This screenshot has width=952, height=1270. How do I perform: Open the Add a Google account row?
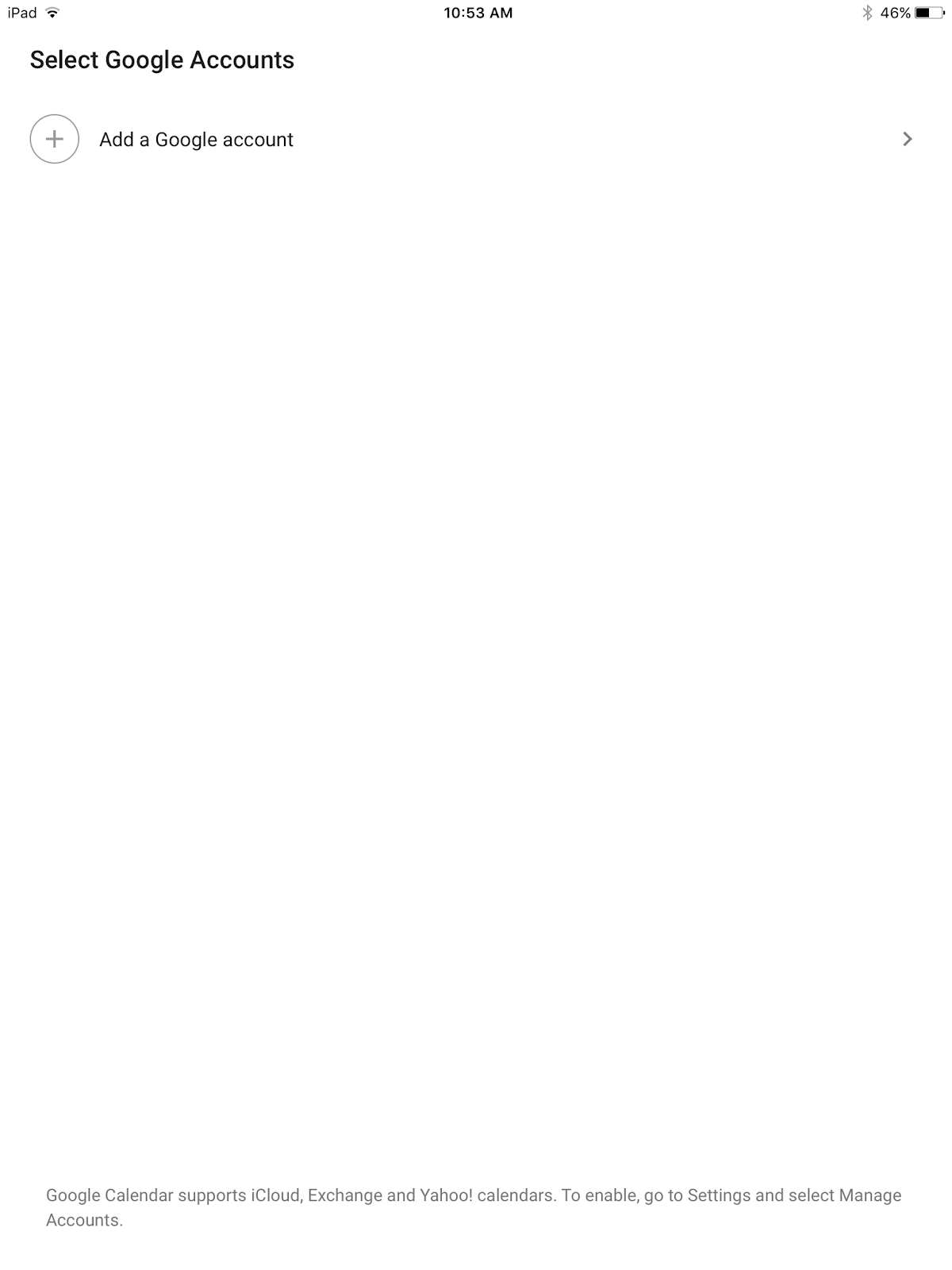pyautogui.click(x=196, y=140)
